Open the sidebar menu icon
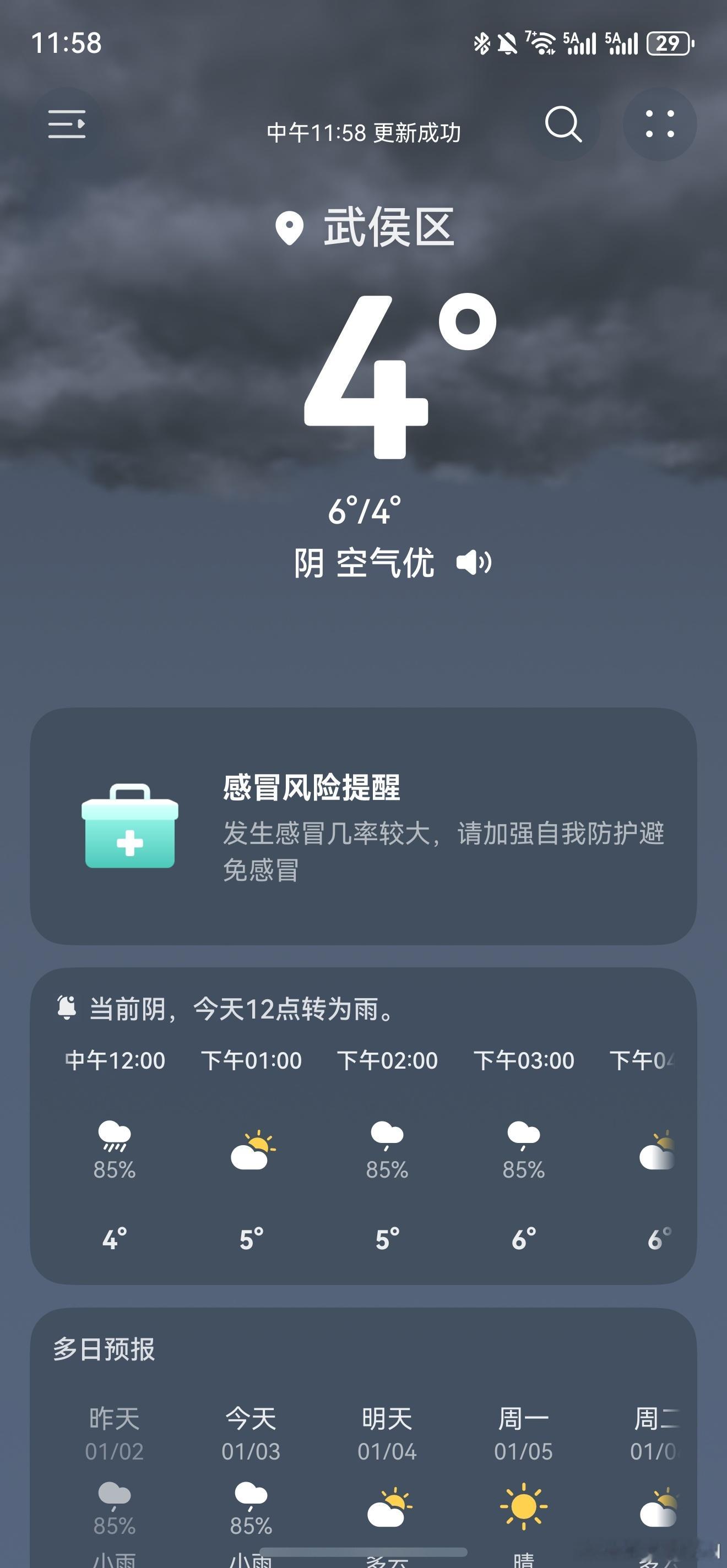Screen dimensions: 727x1568 coord(67,124)
